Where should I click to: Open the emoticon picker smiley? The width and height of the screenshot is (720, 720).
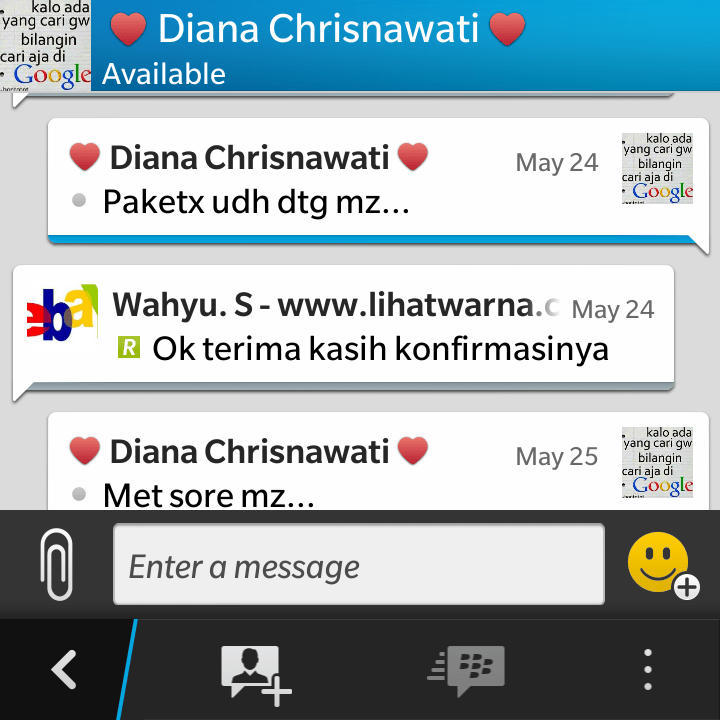[x=660, y=564]
